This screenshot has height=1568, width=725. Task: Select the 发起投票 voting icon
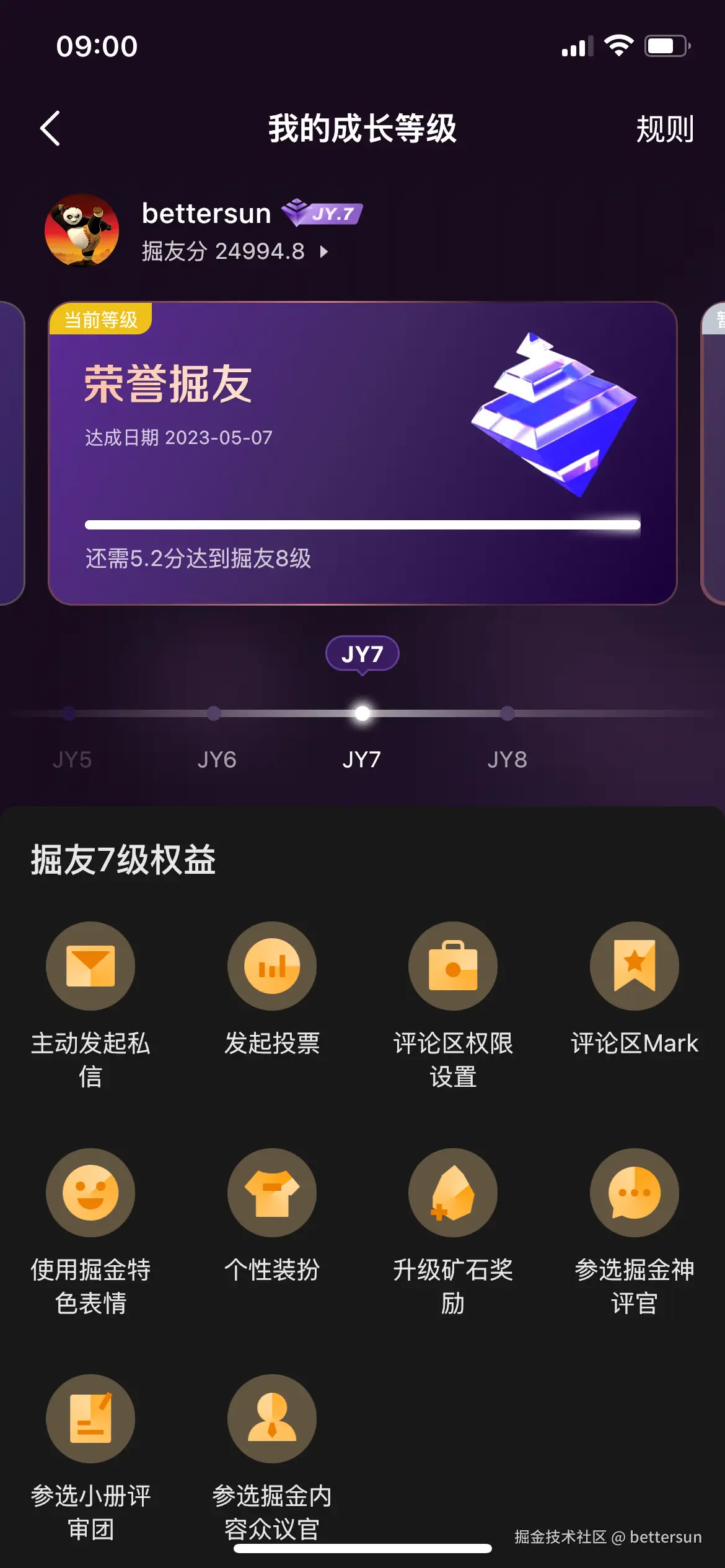272,965
